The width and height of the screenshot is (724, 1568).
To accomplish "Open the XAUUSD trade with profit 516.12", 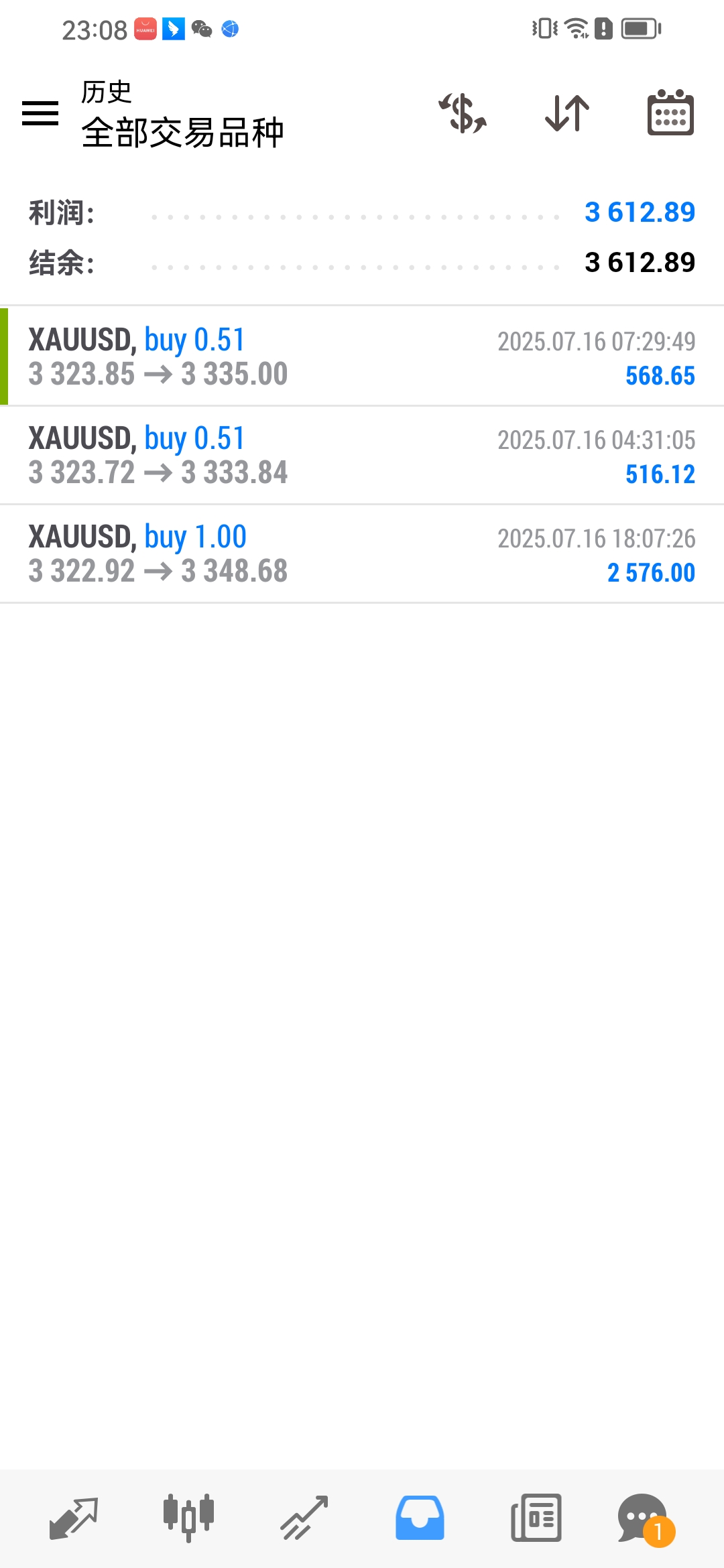I will point(362,455).
